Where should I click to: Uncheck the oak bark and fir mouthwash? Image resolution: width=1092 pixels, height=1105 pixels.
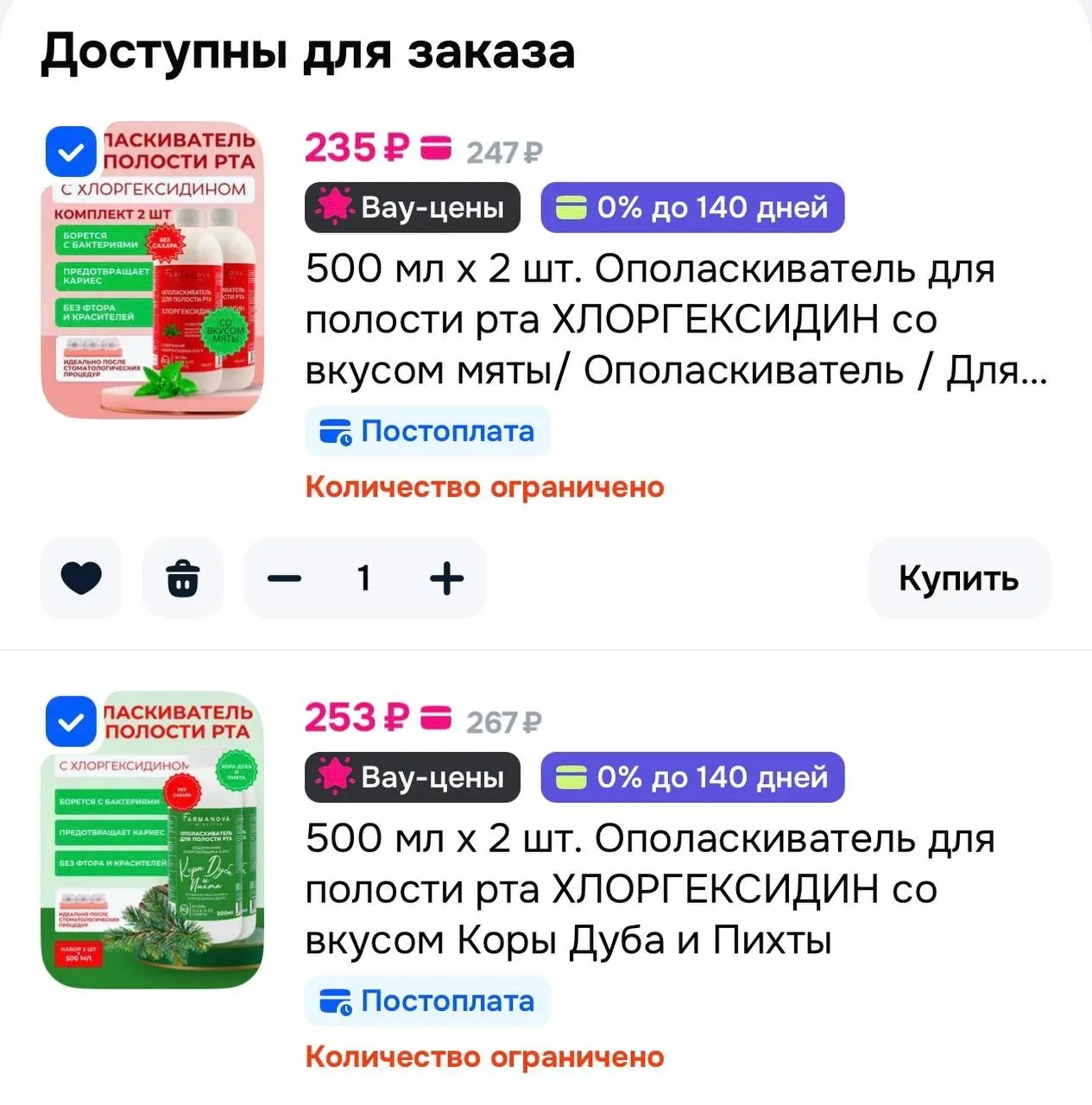click(71, 722)
